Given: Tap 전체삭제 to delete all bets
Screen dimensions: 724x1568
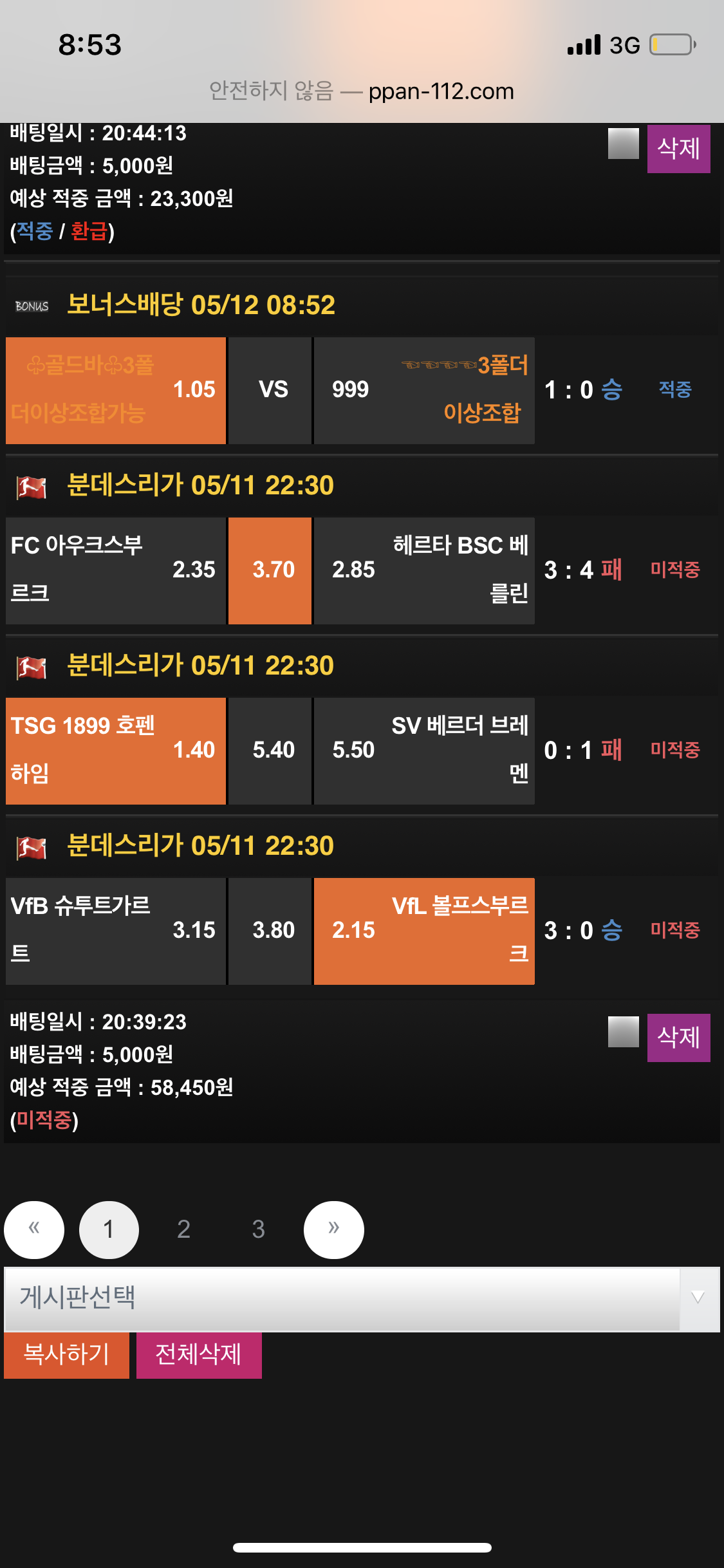Looking at the screenshot, I should click(x=198, y=1354).
